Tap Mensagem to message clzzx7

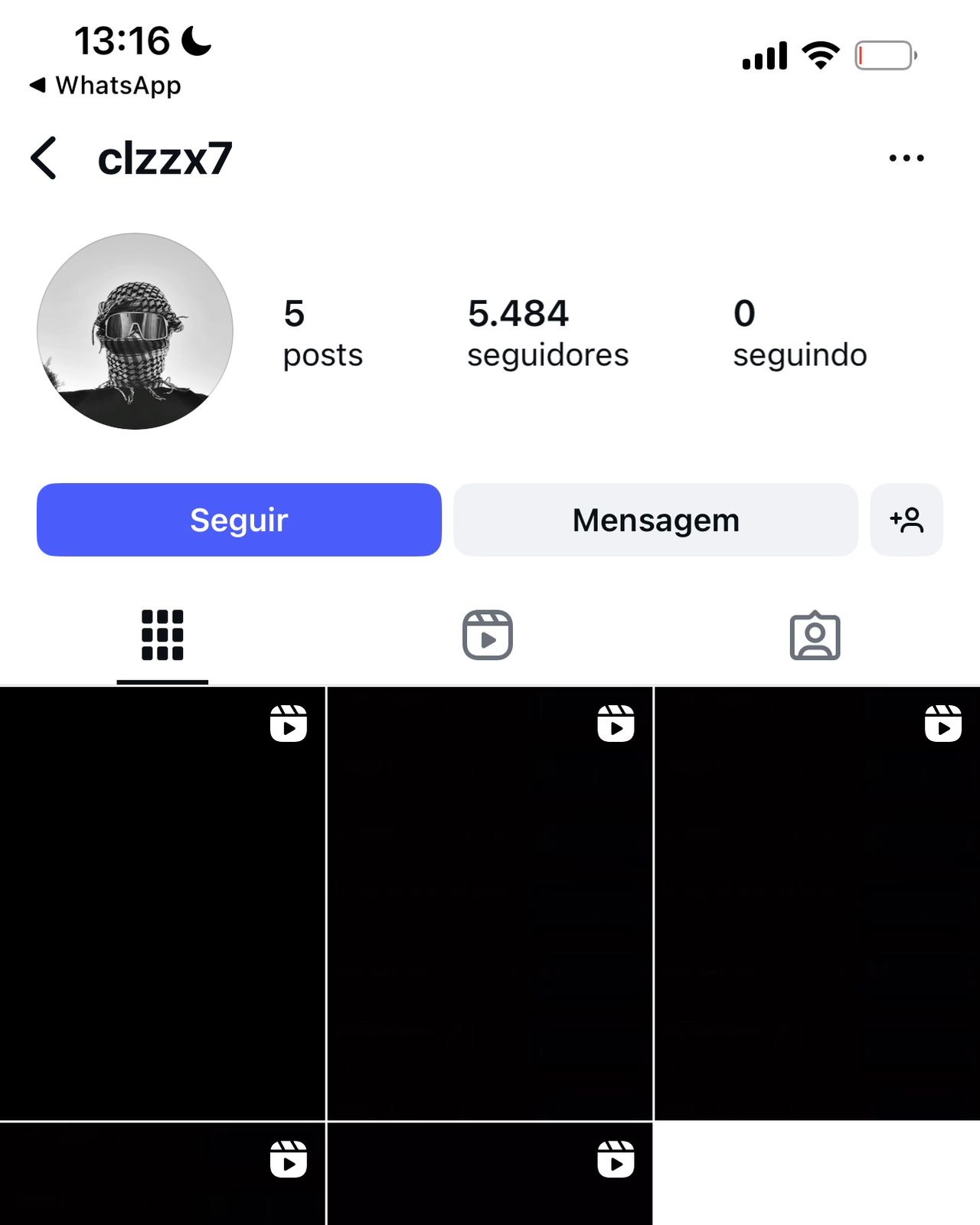click(x=655, y=520)
